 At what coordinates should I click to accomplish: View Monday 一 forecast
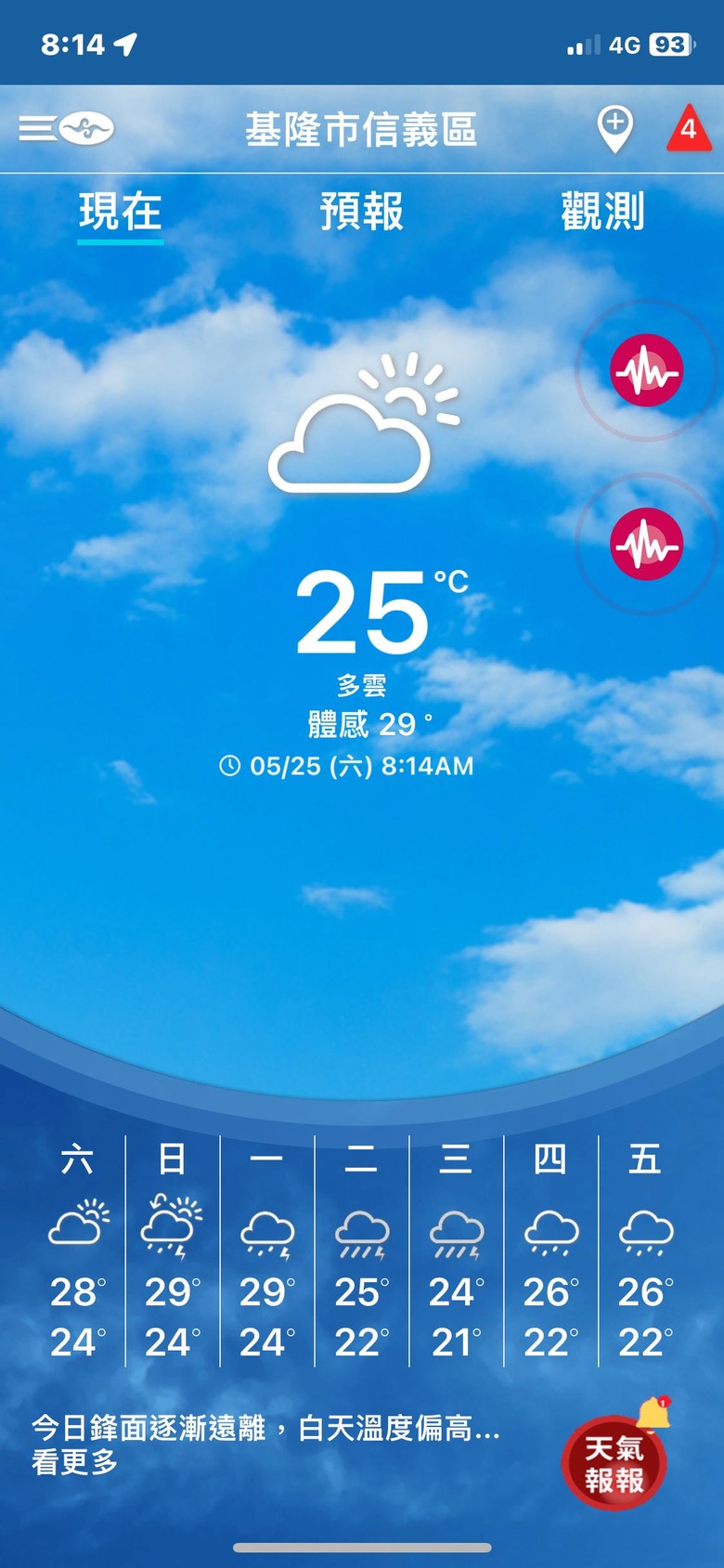click(x=267, y=1250)
